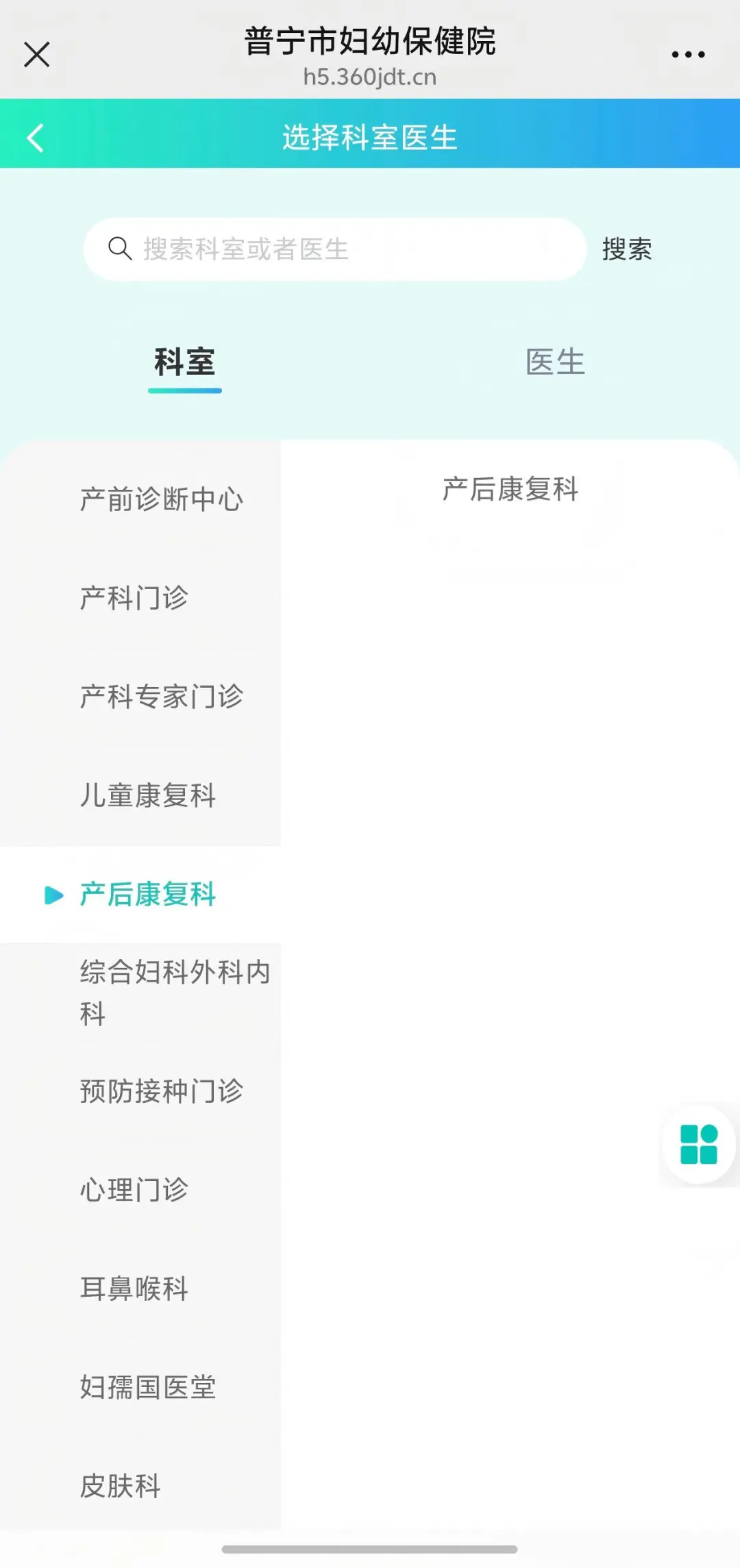This screenshot has width=740, height=1568.
Task: Switch to the 医生 tab
Action: click(556, 362)
